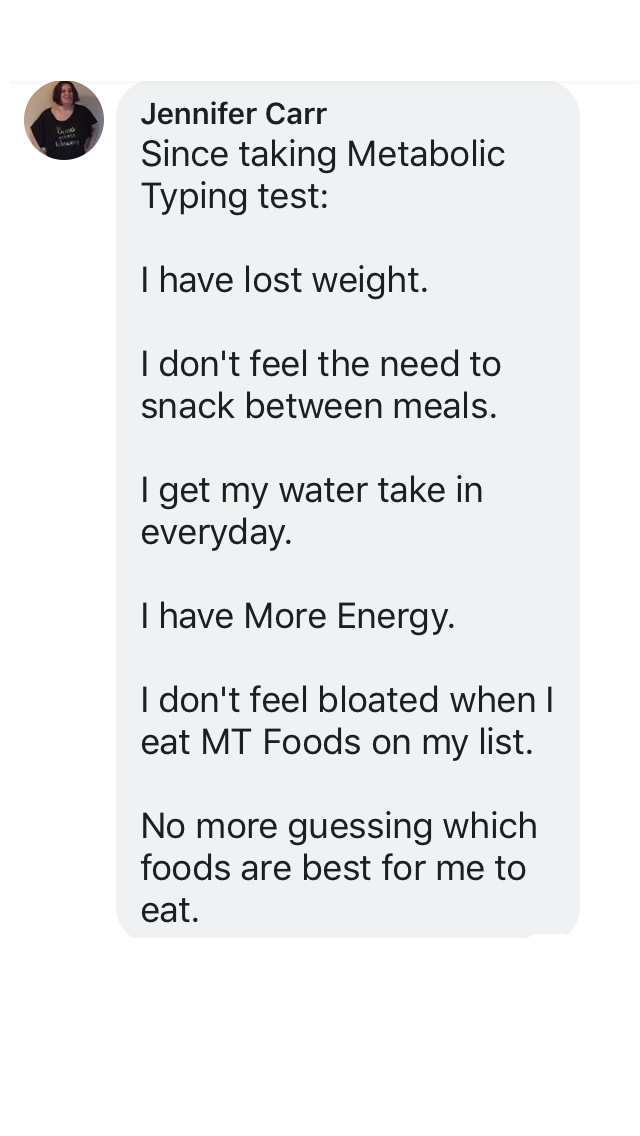Open Jennifer Carr's profile picture
This screenshot has height=1136, width=640.
64,120
